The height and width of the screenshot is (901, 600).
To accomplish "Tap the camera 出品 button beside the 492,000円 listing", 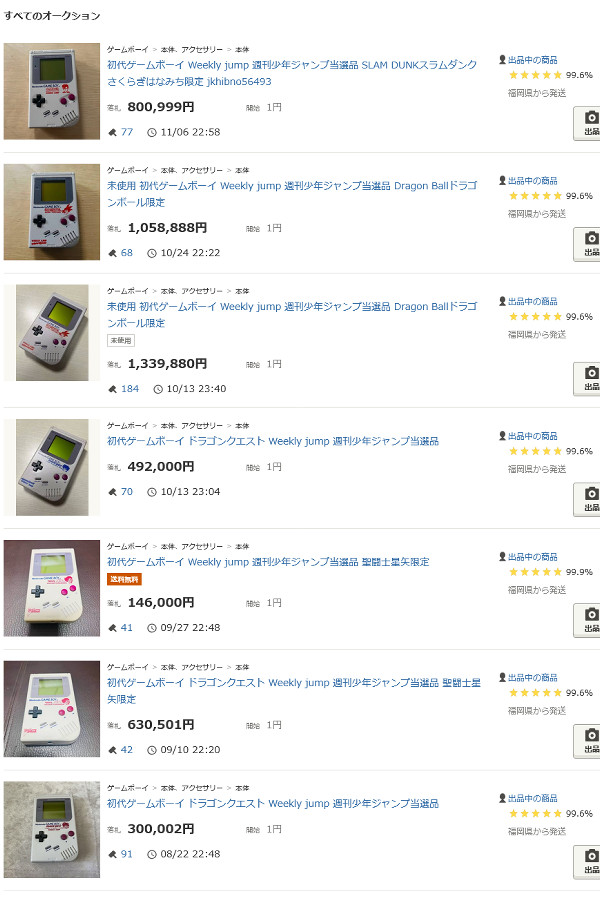I will [589, 500].
